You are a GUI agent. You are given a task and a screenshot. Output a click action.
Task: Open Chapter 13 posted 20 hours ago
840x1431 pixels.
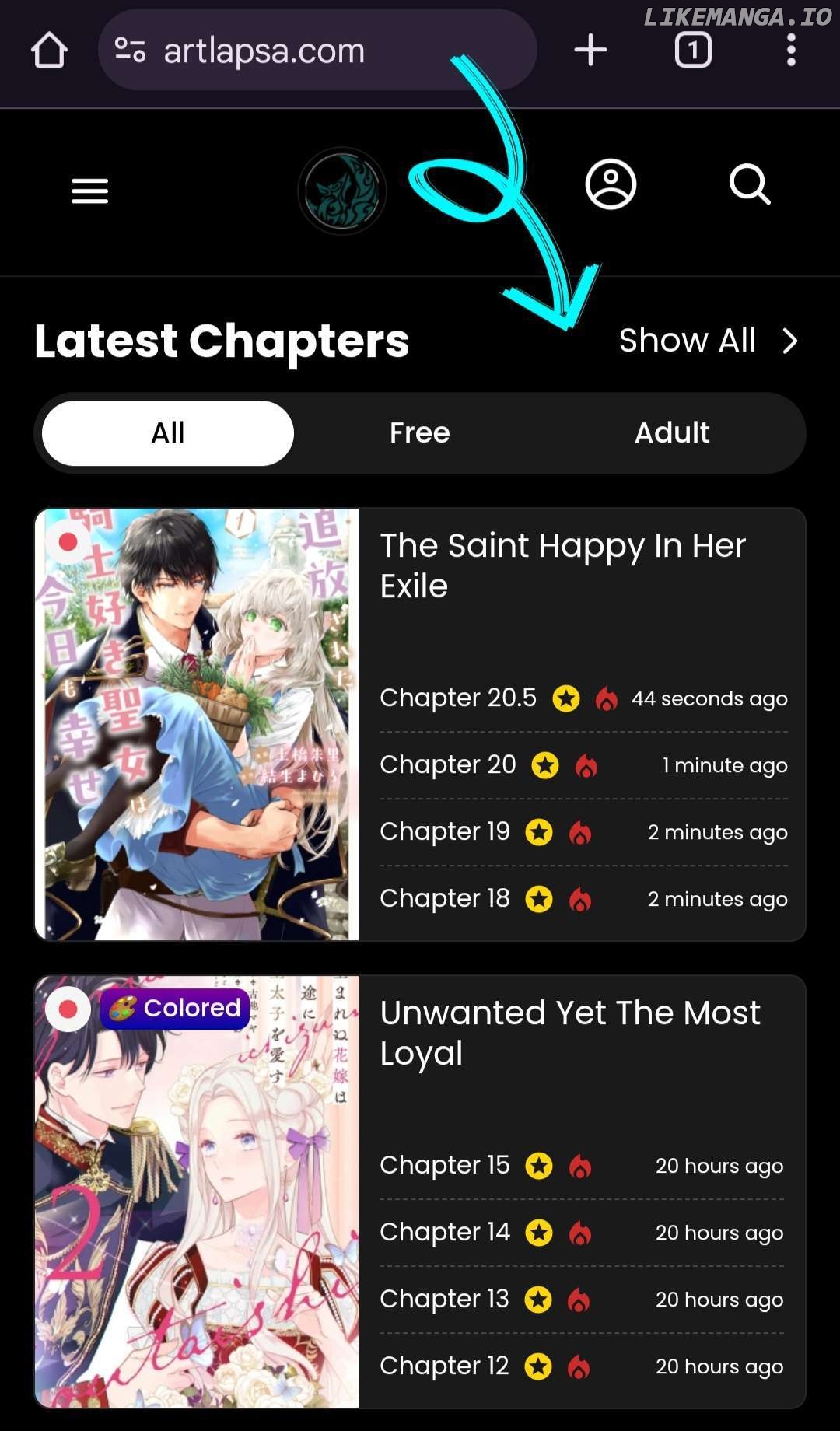pyautogui.click(x=444, y=1300)
